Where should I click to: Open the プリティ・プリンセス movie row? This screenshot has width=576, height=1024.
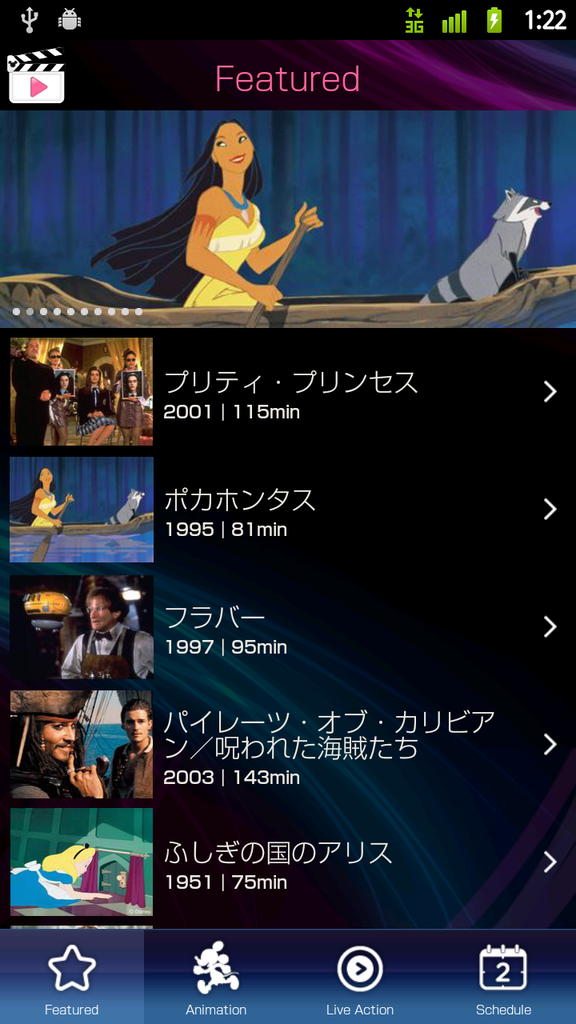pyautogui.click(x=288, y=392)
